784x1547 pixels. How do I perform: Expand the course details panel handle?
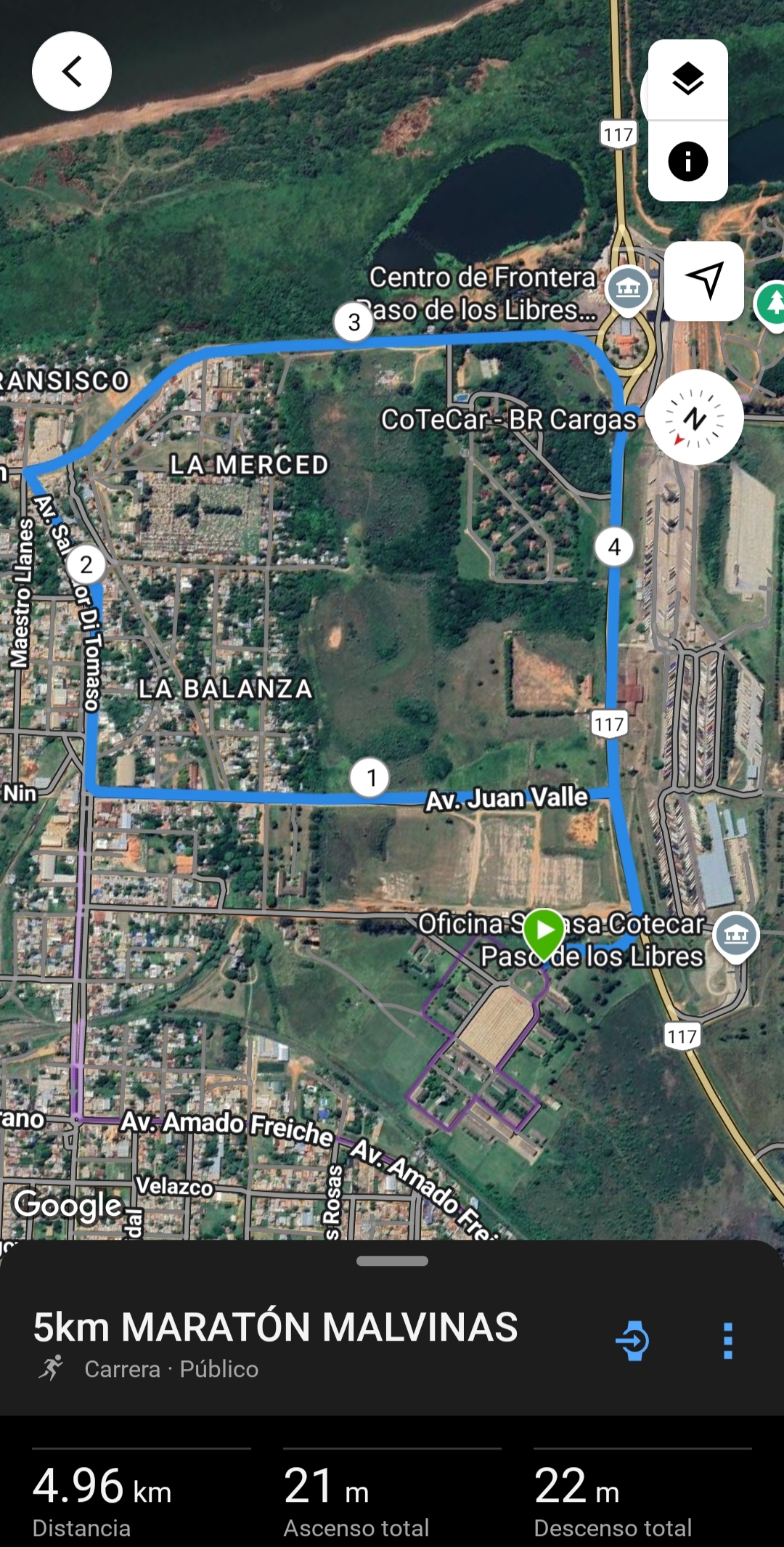click(x=392, y=1262)
